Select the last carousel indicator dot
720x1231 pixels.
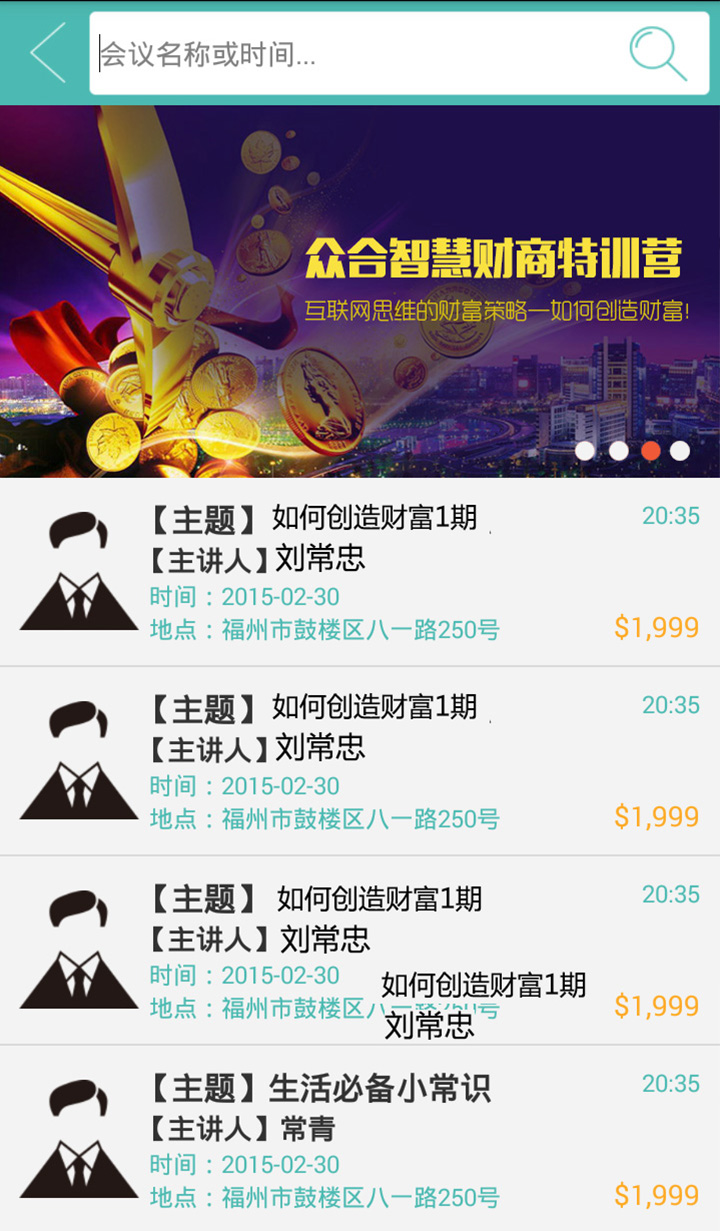tap(681, 451)
